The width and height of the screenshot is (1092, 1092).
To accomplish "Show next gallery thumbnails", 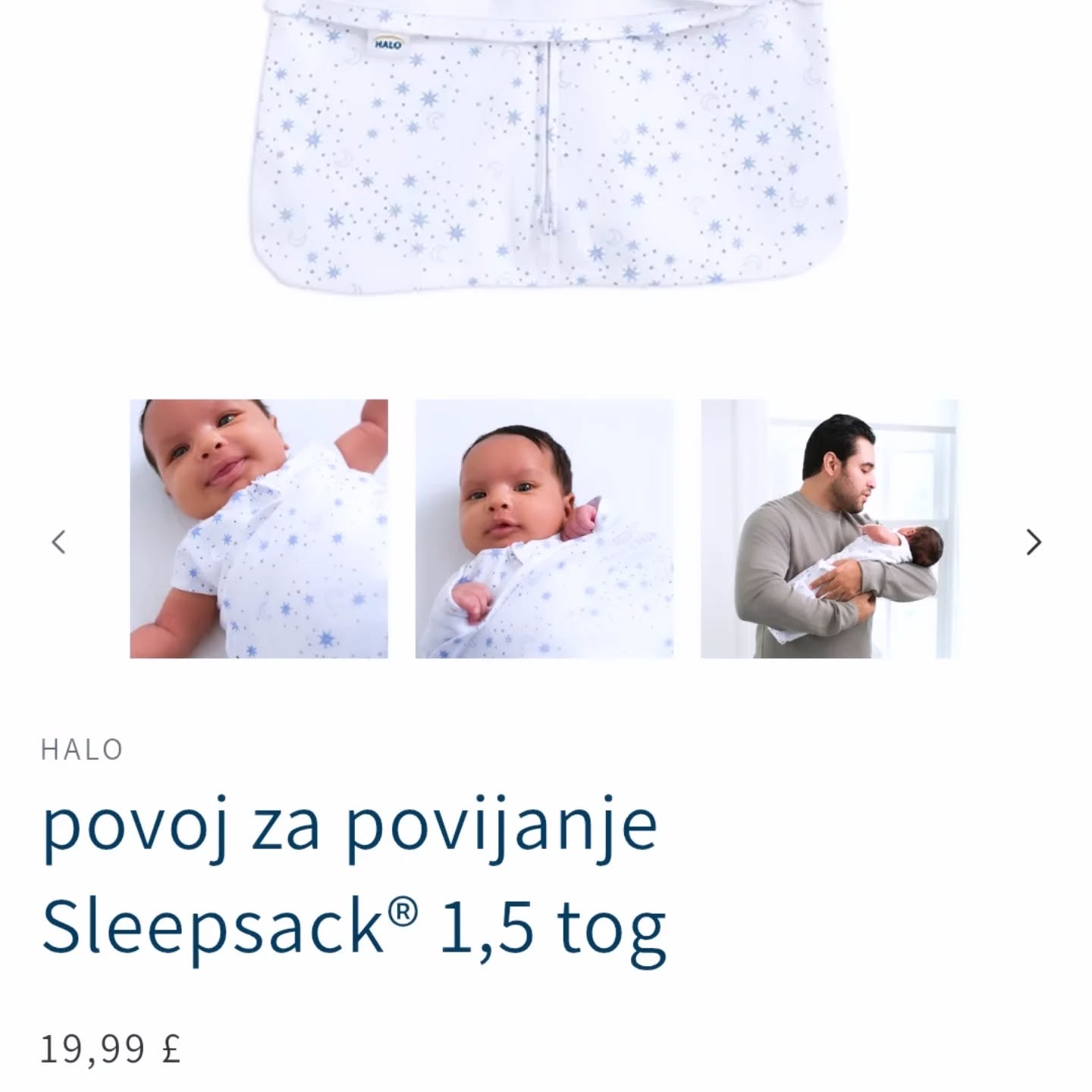I will click(x=1033, y=542).
